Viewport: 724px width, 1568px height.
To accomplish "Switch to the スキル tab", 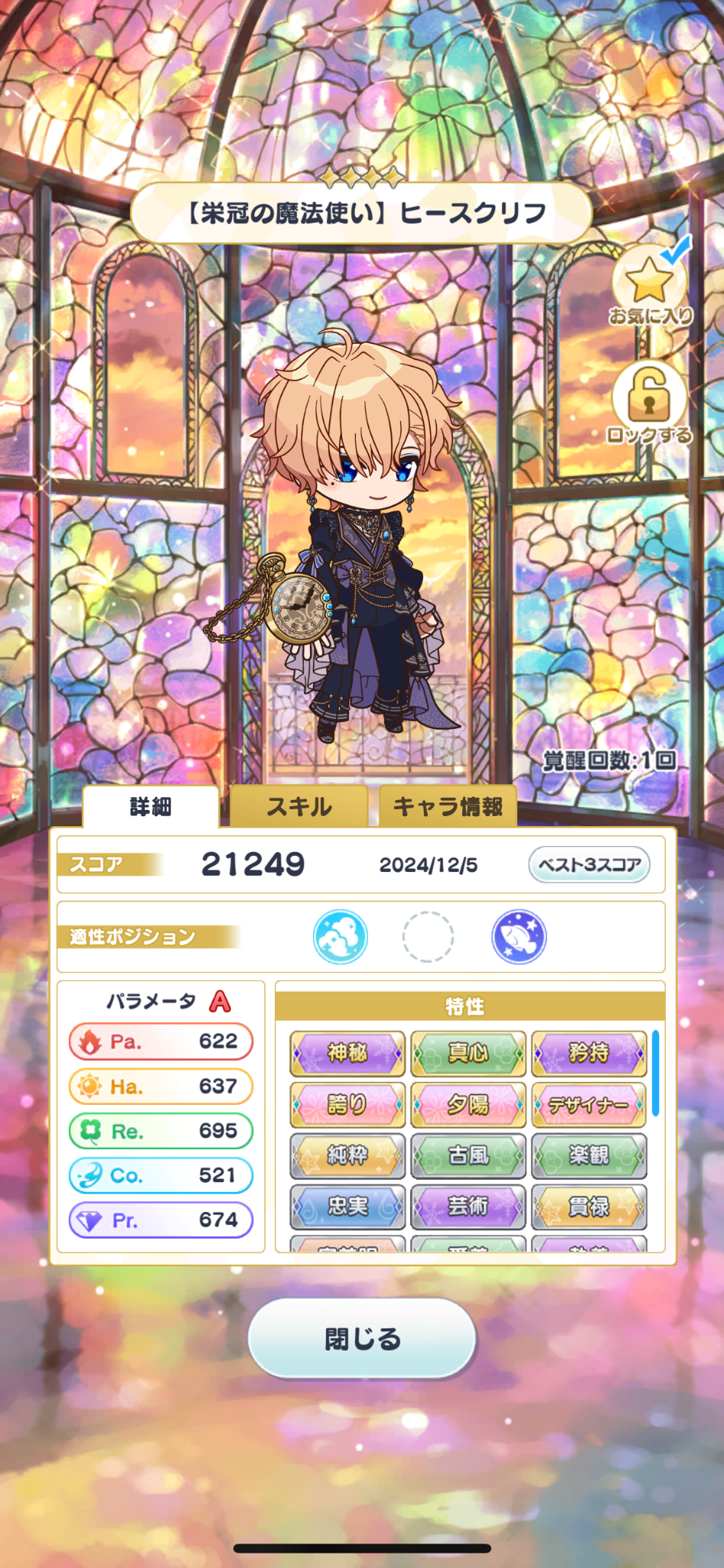I will click(x=298, y=806).
